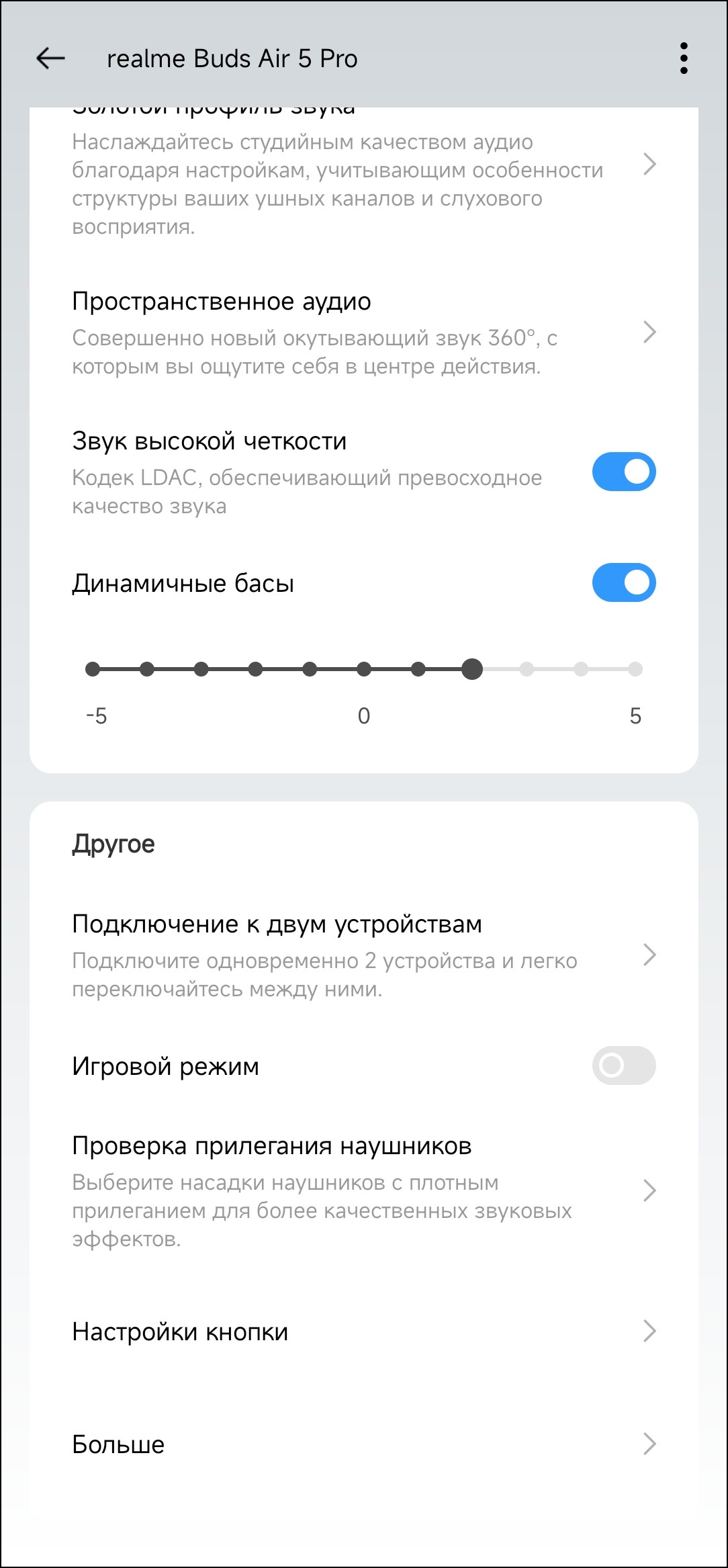Go back from realme Buds settings

pos(50,58)
